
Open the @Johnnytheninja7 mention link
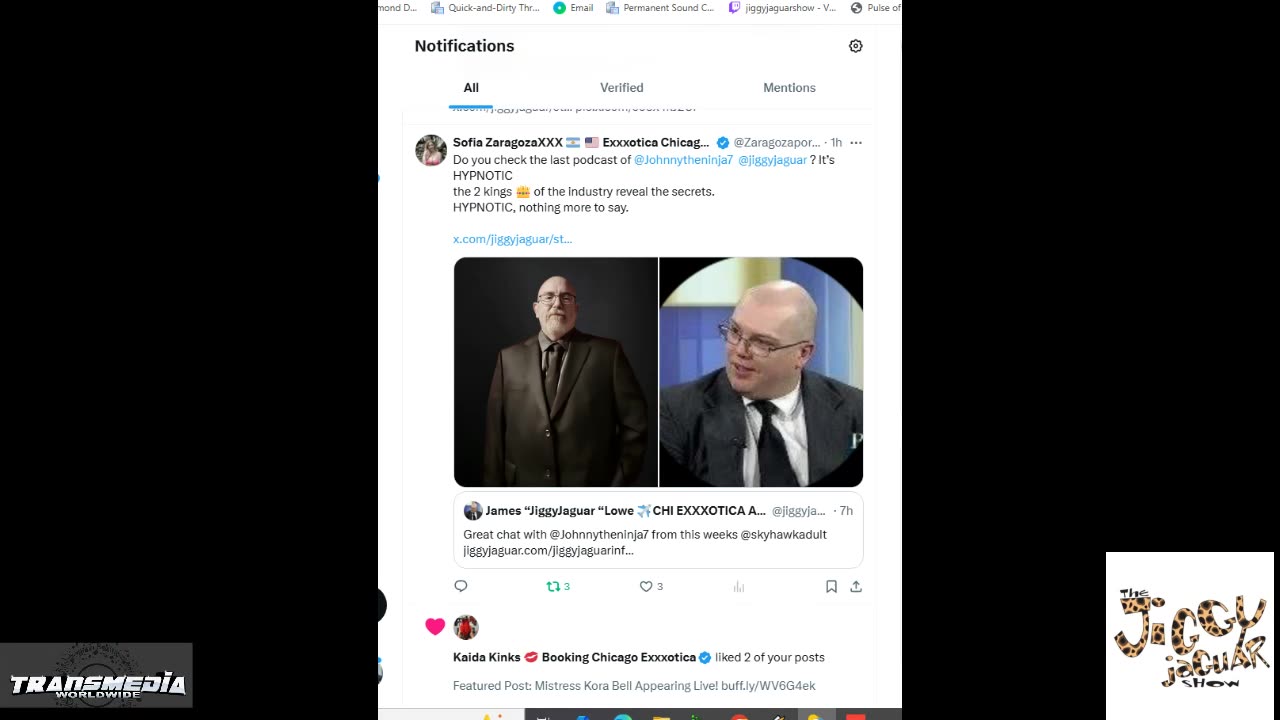683,160
